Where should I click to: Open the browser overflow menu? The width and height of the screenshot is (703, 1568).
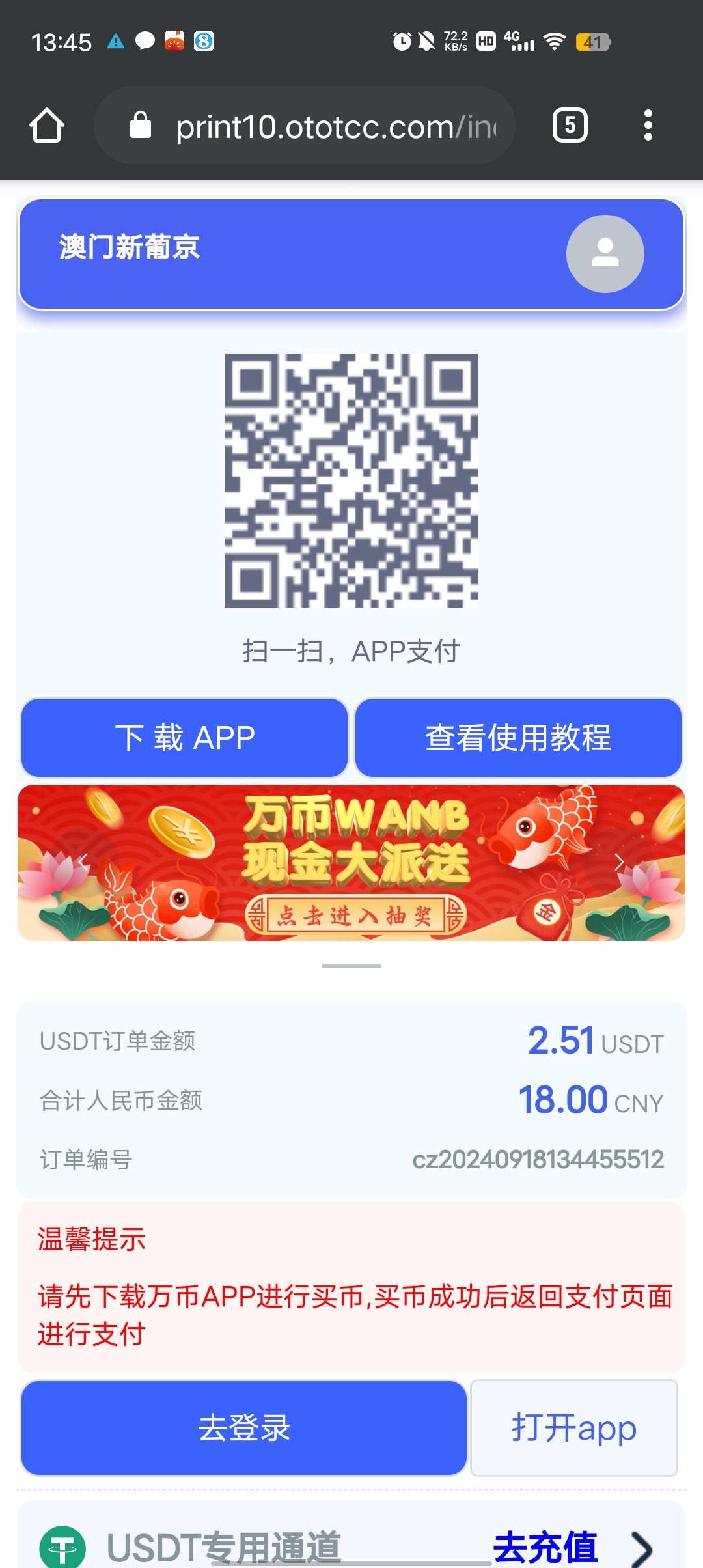(648, 125)
